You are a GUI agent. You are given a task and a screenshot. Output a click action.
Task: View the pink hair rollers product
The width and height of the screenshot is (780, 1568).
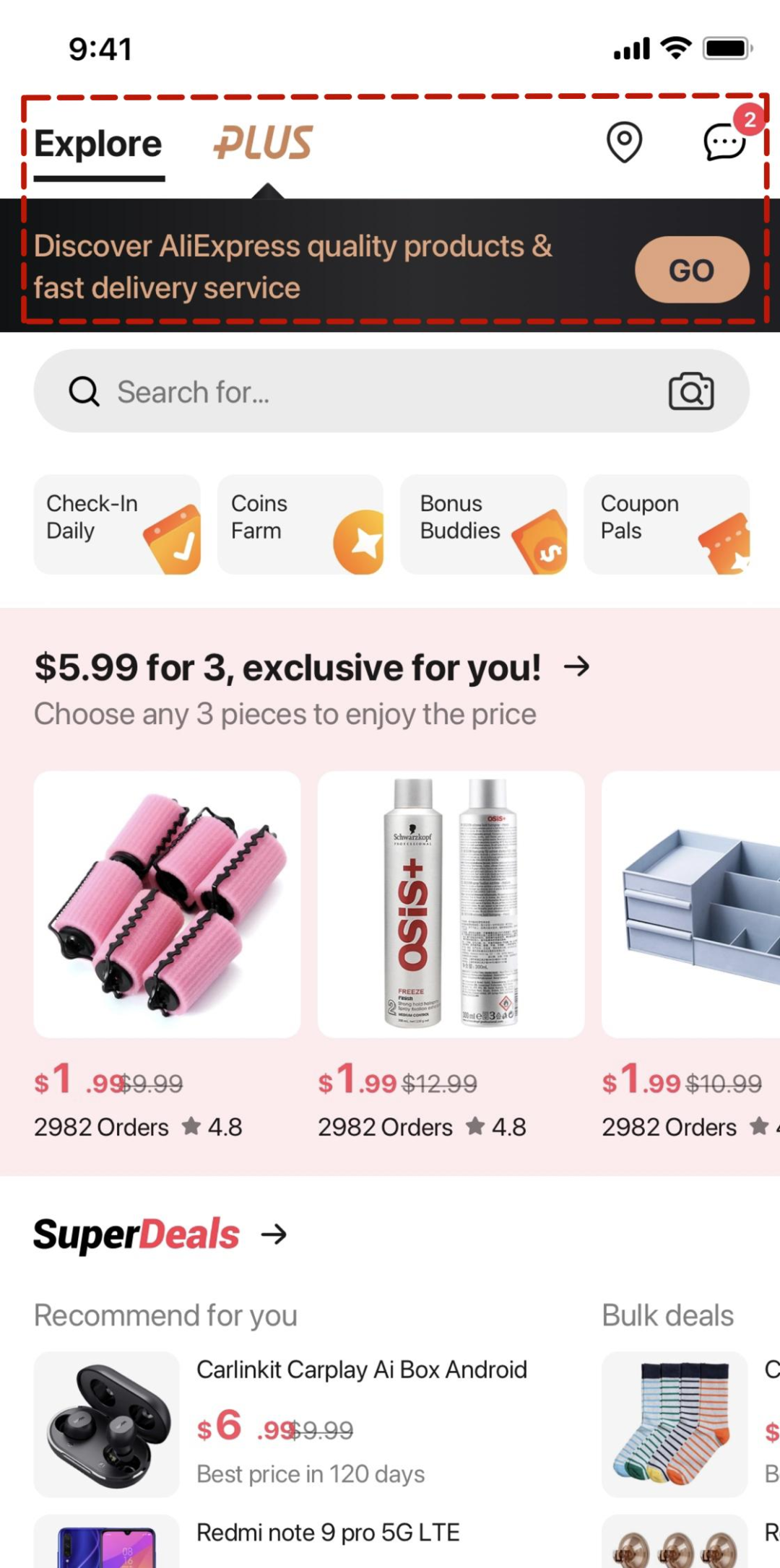coord(167,904)
